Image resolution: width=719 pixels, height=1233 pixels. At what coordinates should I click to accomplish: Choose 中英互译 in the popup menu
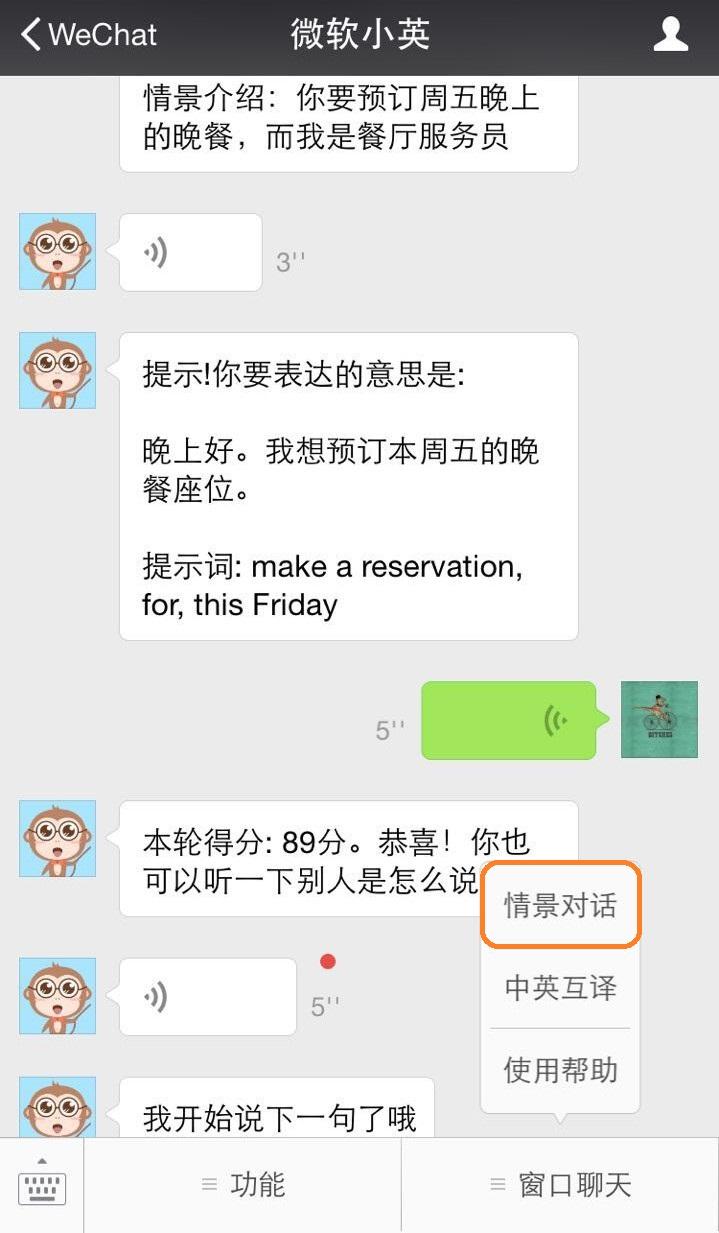(560, 988)
